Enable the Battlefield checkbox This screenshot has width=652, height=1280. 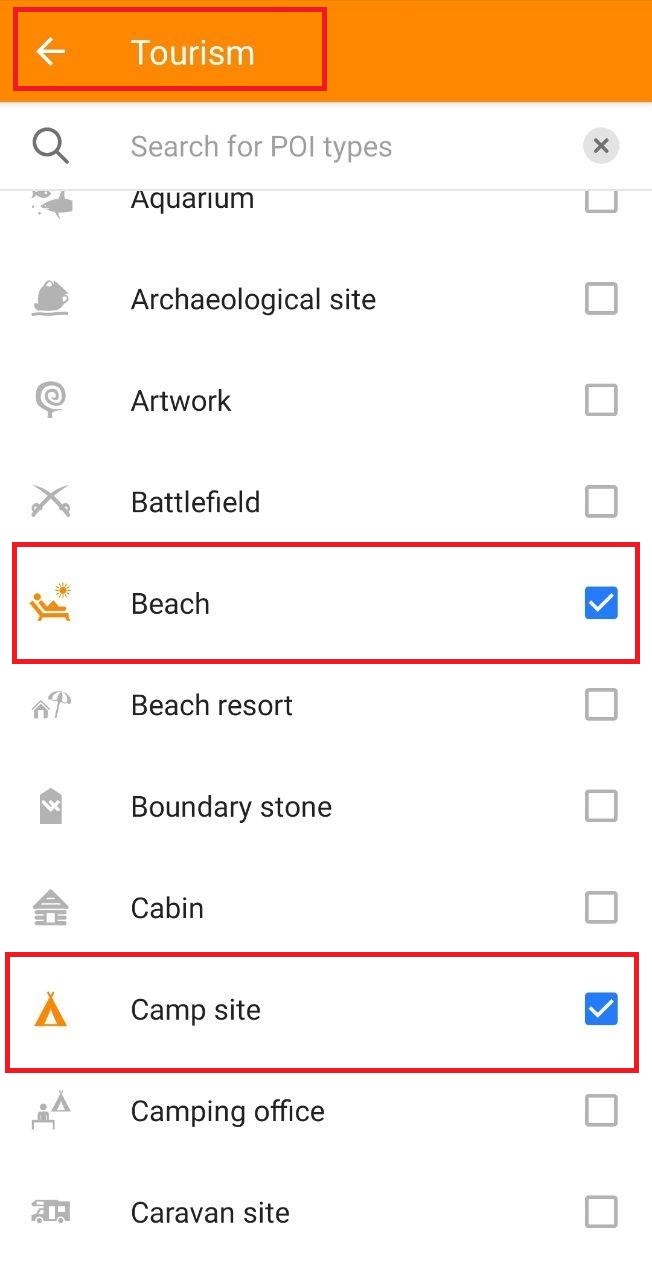[x=601, y=501]
